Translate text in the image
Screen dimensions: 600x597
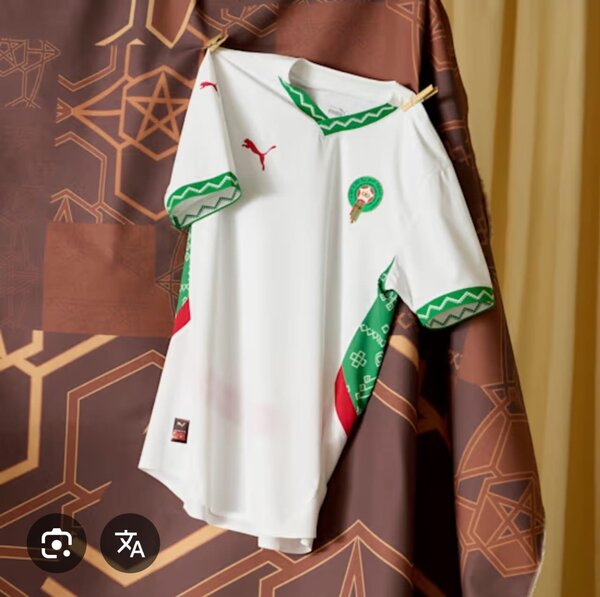click(130, 543)
